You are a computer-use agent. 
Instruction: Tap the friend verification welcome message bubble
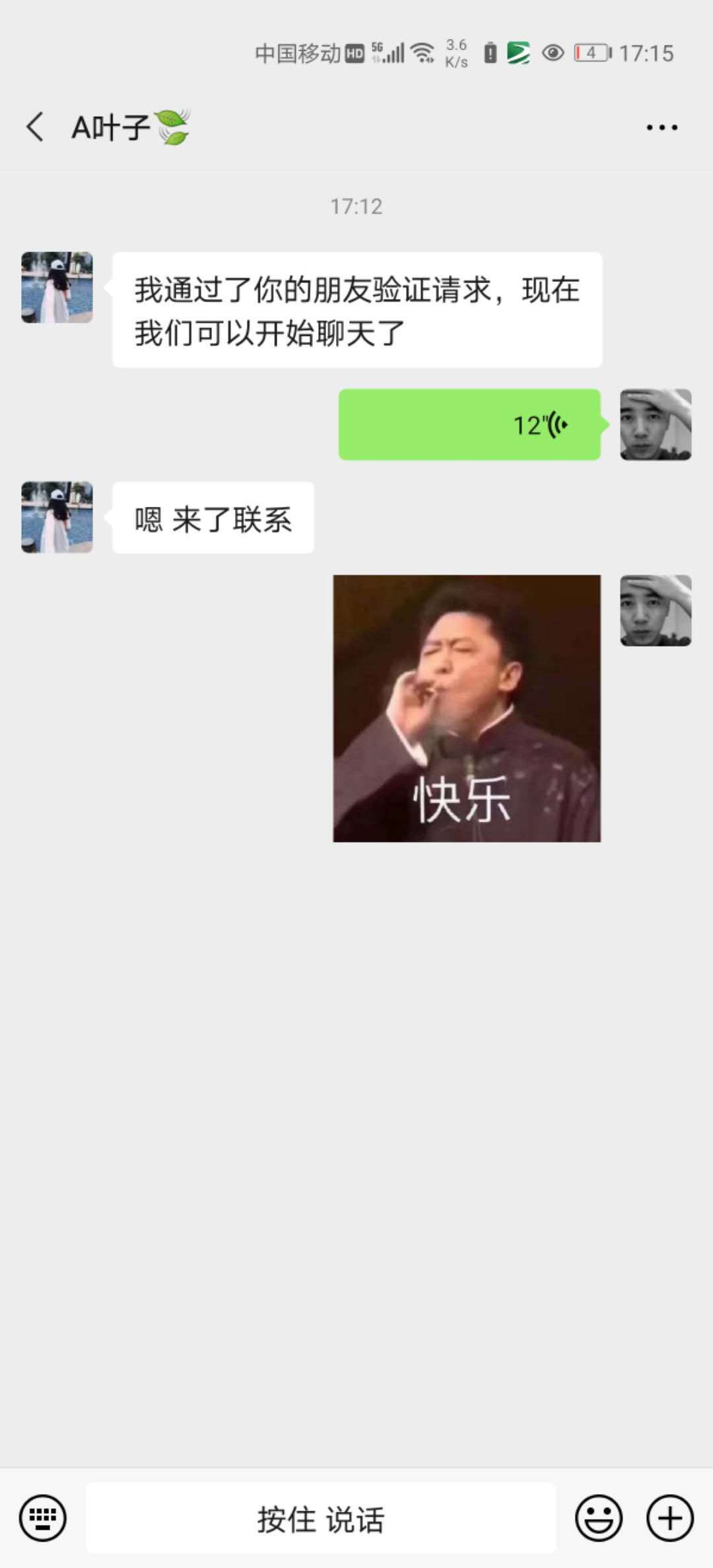pyautogui.click(x=356, y=308)
